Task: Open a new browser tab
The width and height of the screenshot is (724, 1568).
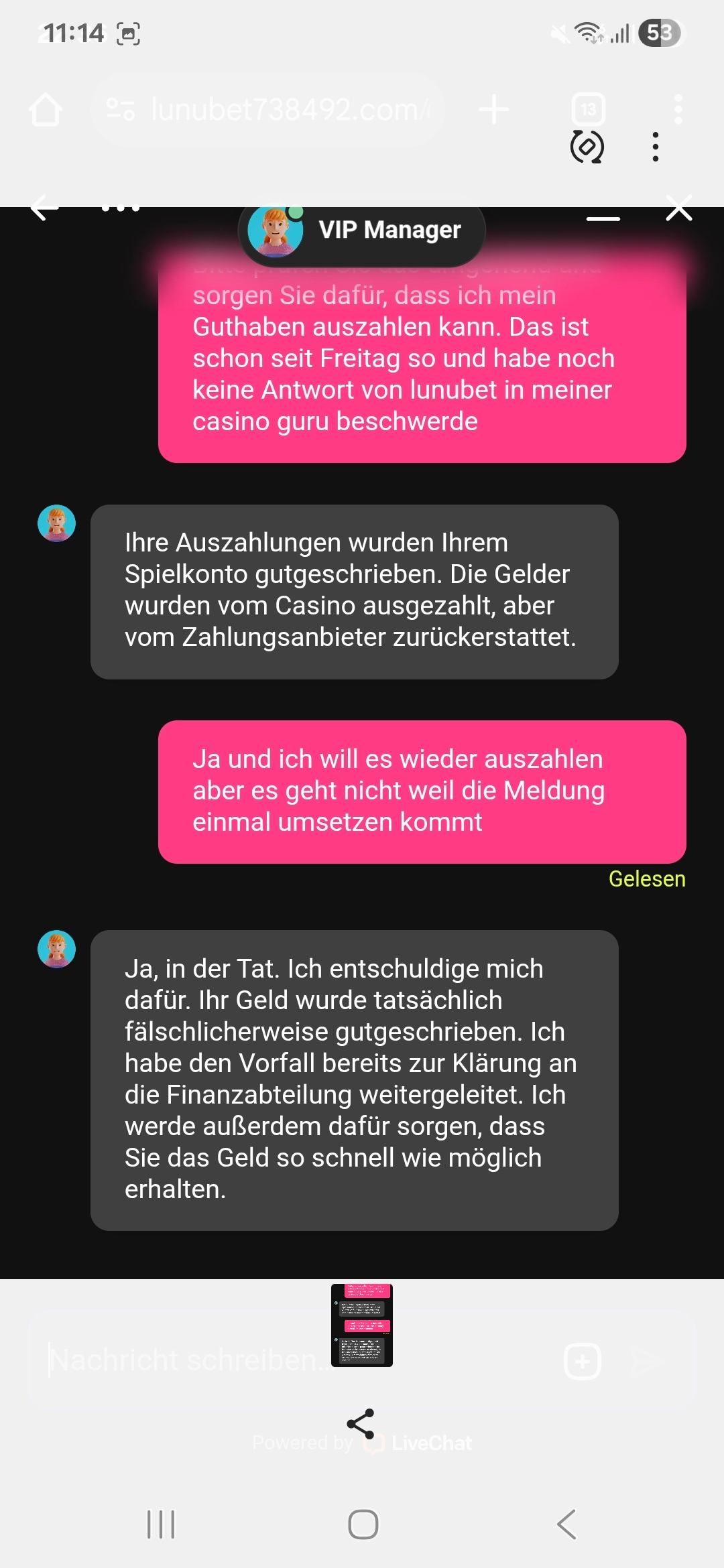Action: point(494,109)
